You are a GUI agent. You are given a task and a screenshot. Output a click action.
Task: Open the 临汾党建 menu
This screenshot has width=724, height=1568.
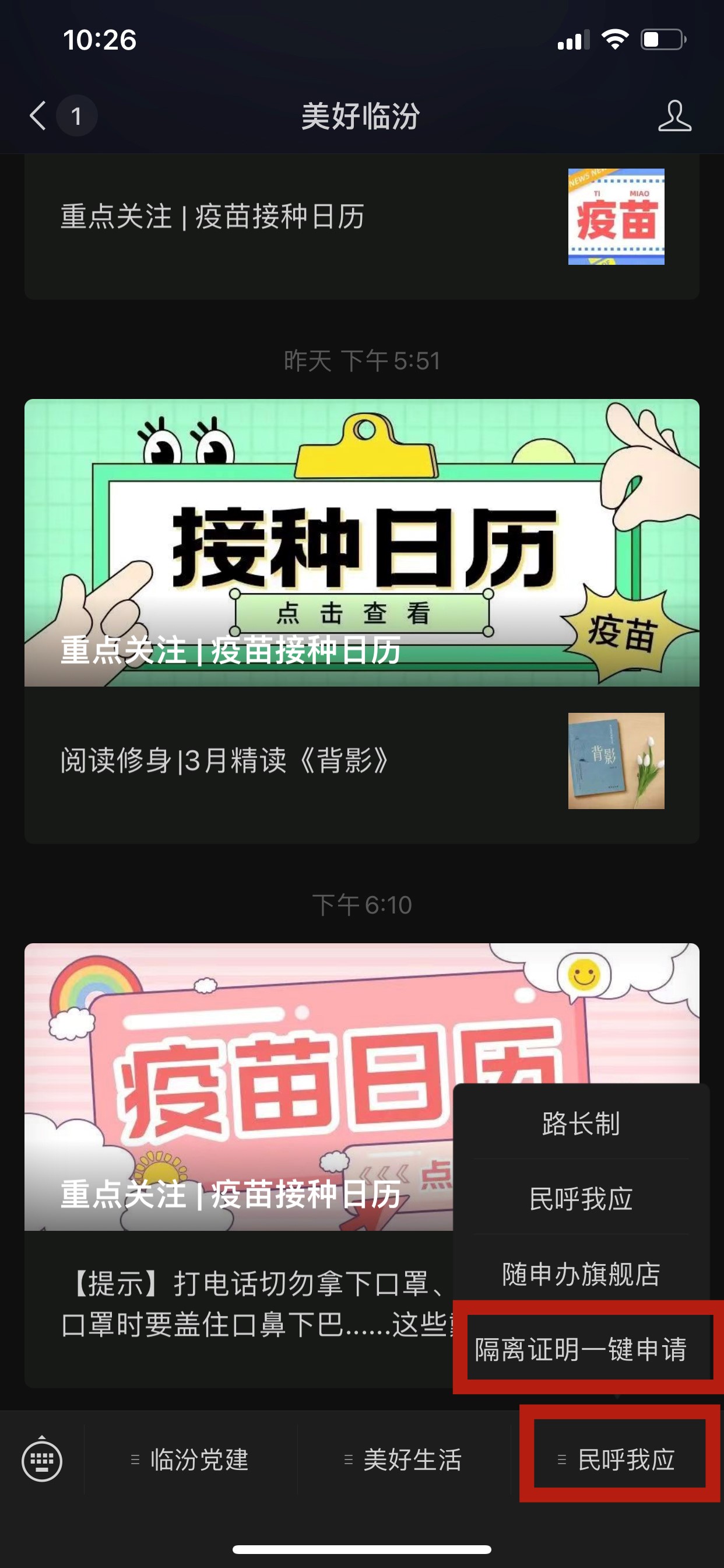191,1459
